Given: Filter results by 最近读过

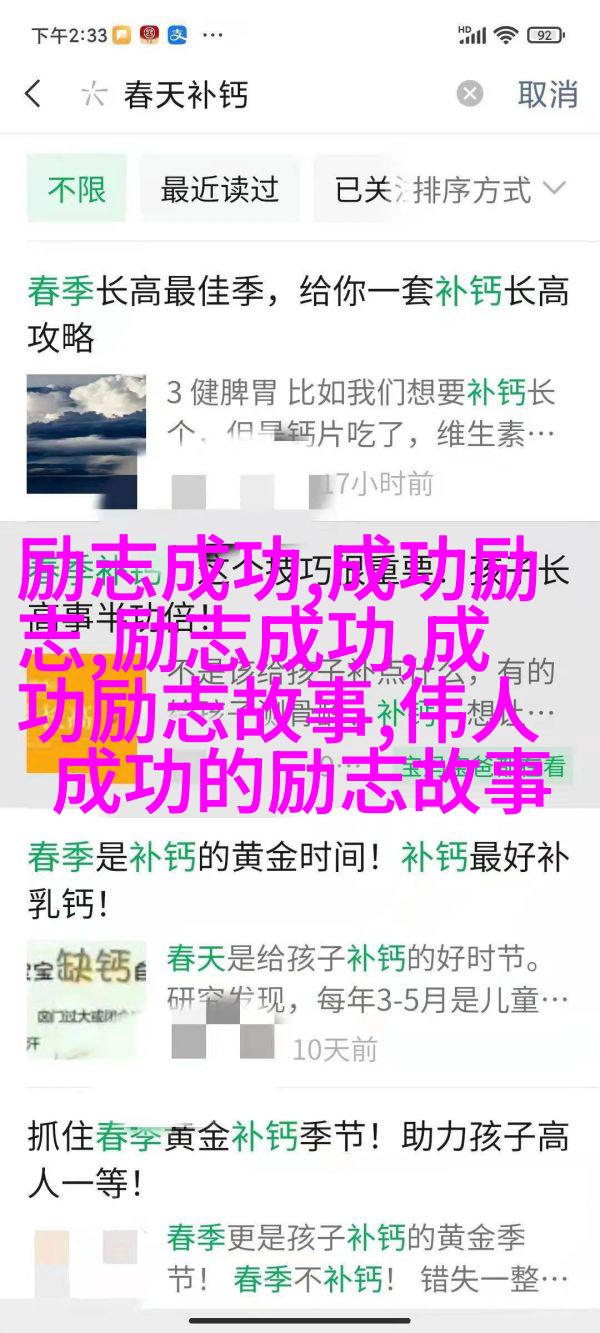Looking at the screenshot, I should click(x=219, y=189).
